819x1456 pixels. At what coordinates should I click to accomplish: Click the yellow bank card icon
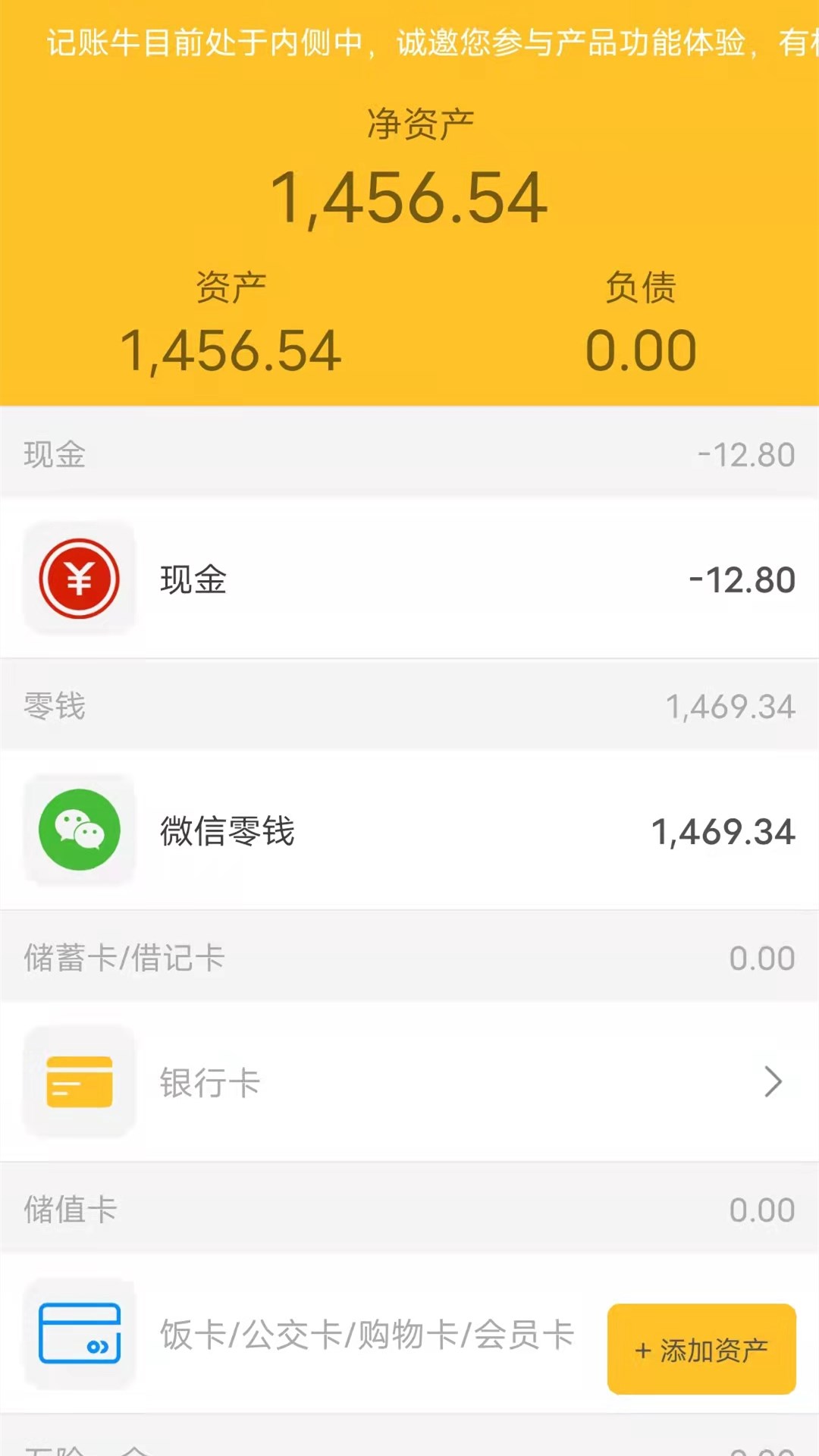click(80, 1083)
